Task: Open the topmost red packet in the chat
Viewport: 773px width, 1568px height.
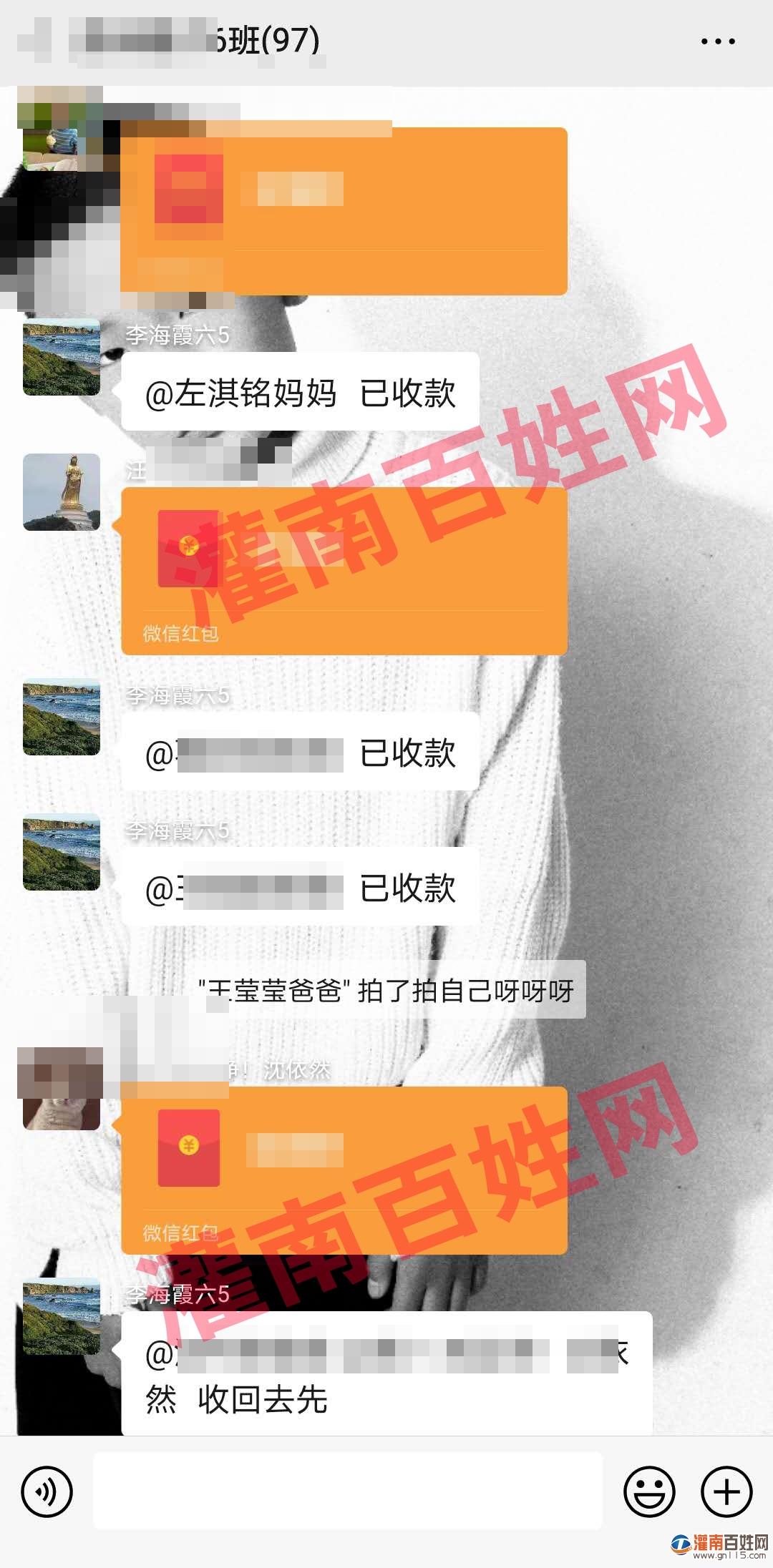Action: [344, 211]
